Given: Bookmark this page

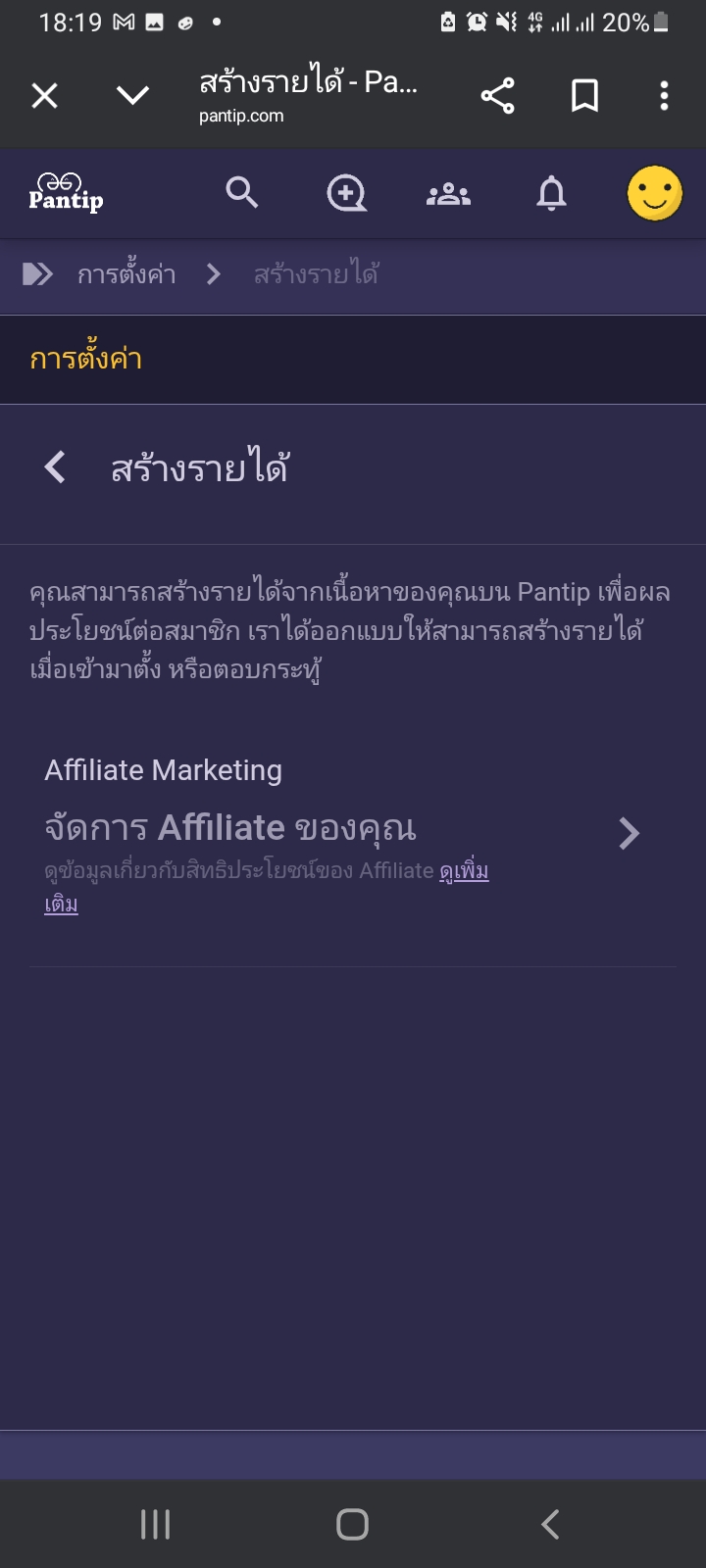Looking at the screenshot, I should pyautogui.click(x=584, y=95).
